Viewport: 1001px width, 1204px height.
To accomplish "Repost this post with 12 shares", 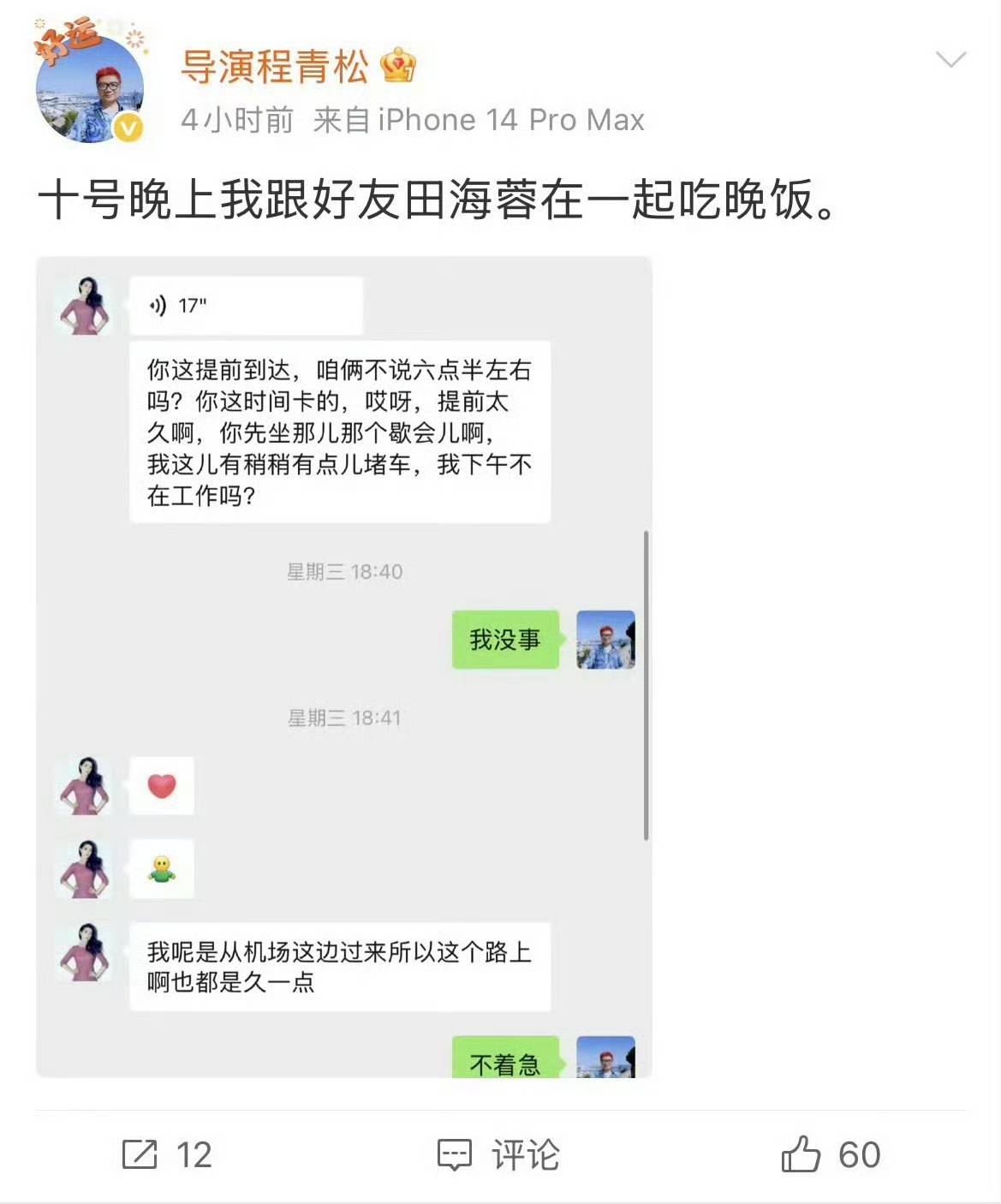I will (x=166, y=1154).
